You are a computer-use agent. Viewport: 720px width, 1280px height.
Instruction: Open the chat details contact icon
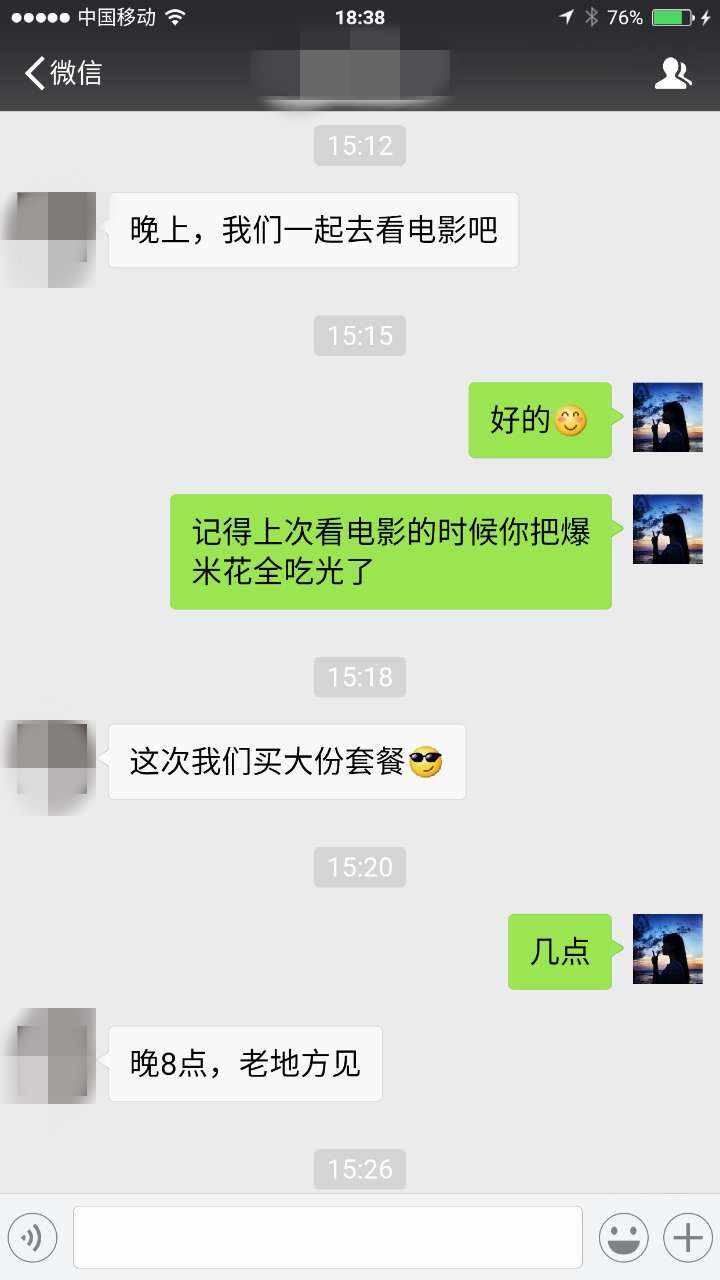[x=672, y=73]
